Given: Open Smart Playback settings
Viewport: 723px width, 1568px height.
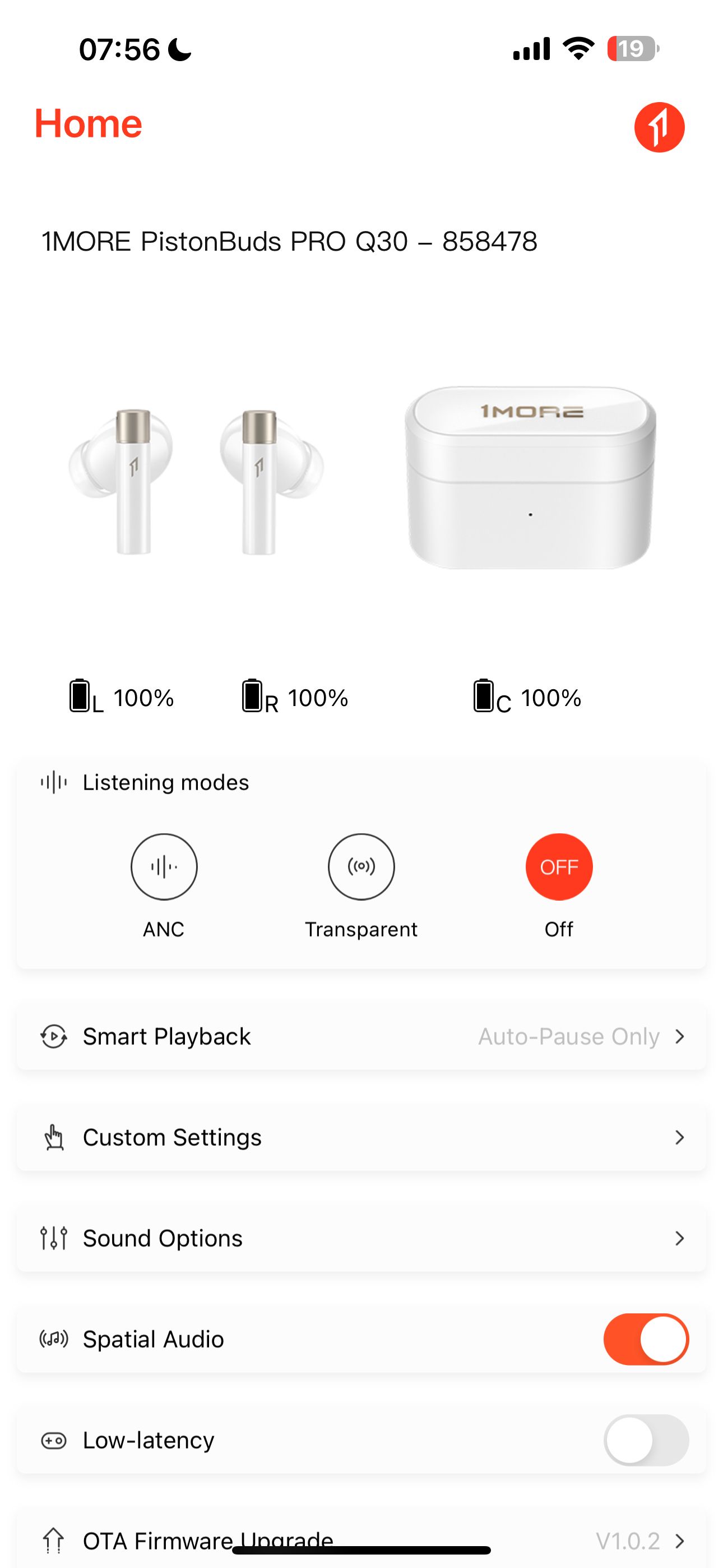Looking at the screenshot, I should pyautogui.click(x=361, y=1036).
